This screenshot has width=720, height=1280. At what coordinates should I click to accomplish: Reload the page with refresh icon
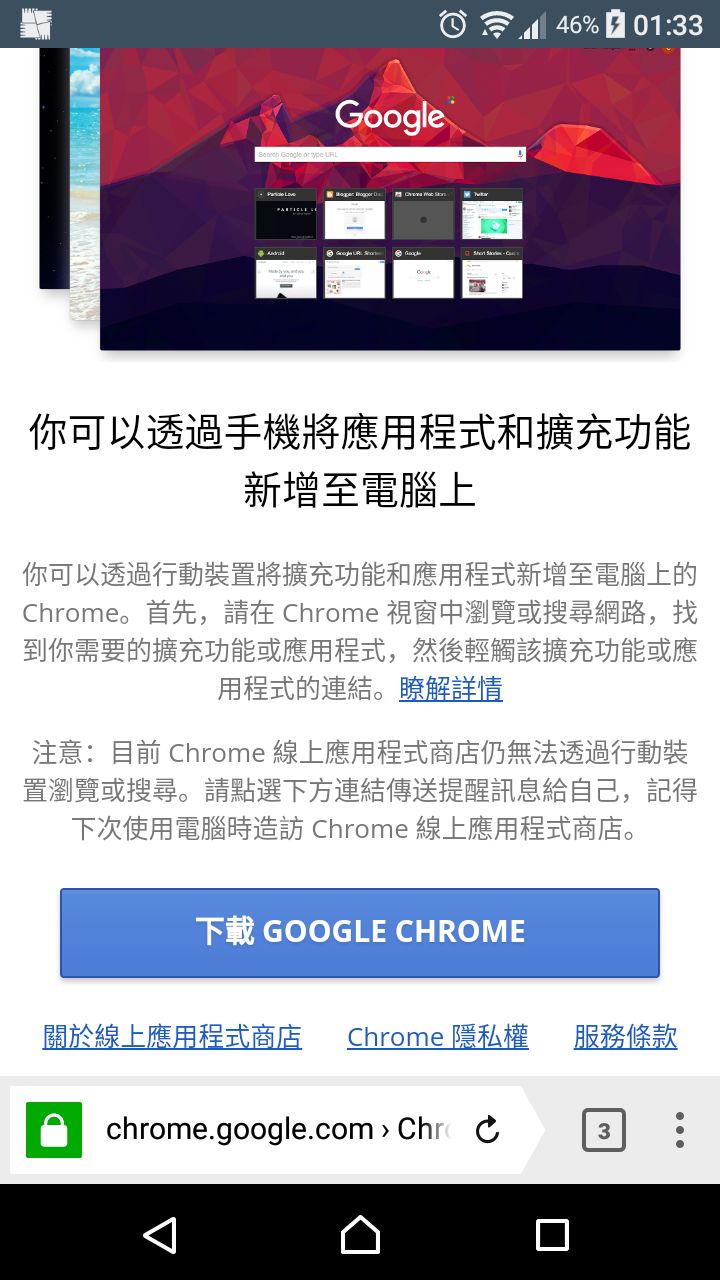point(487,1130)
